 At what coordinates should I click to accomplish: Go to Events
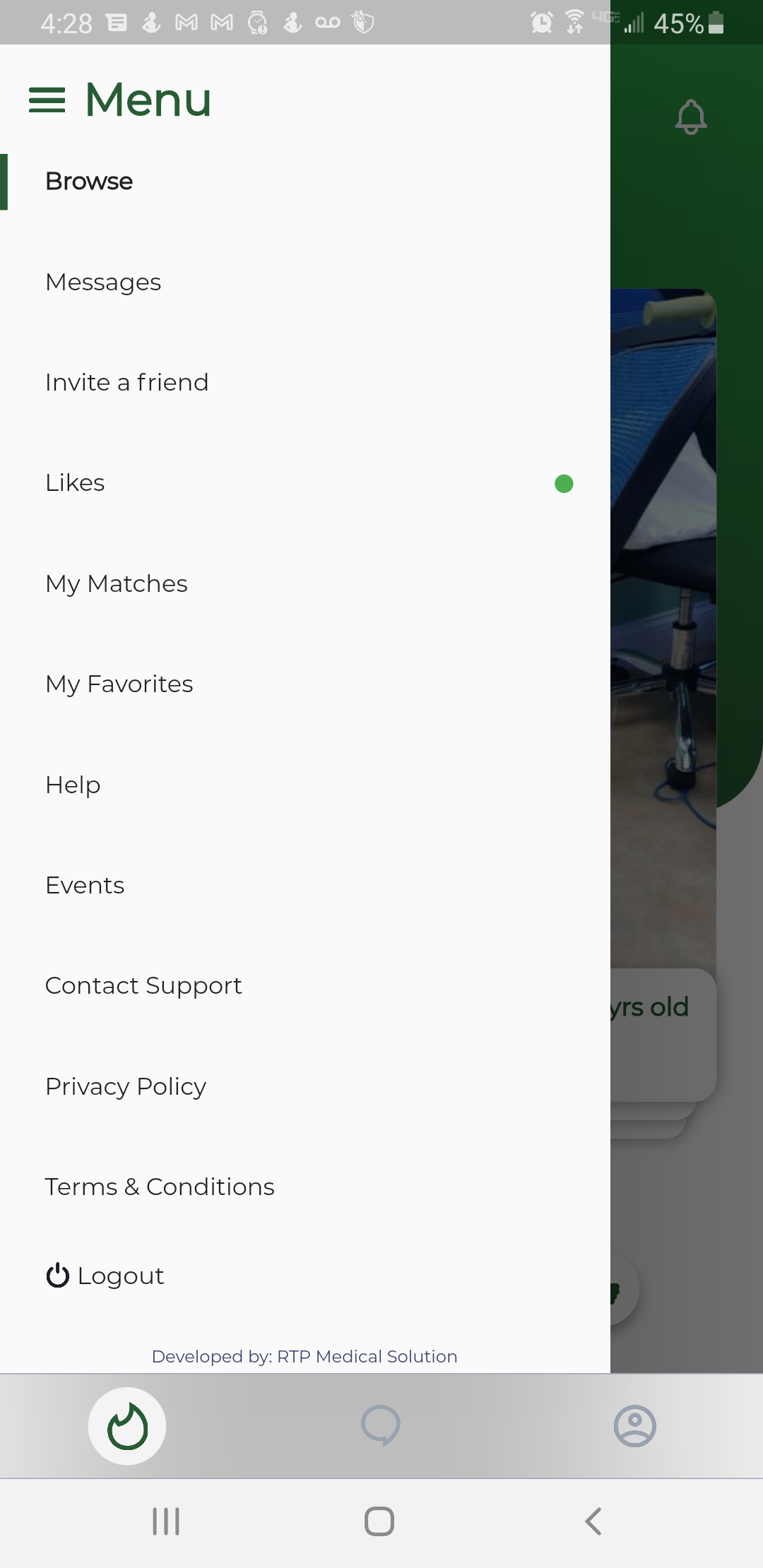[x=85, y=886]
